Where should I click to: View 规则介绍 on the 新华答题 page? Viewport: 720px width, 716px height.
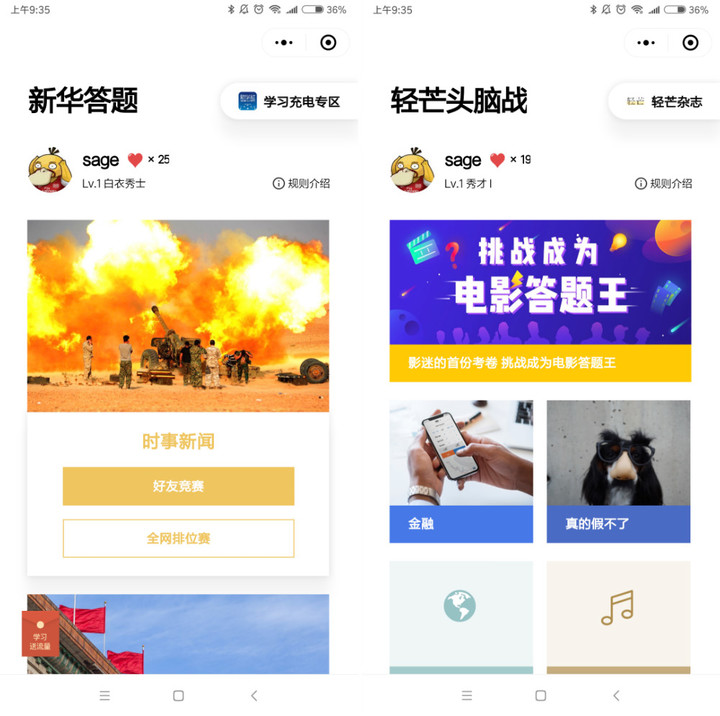(301, 183)
